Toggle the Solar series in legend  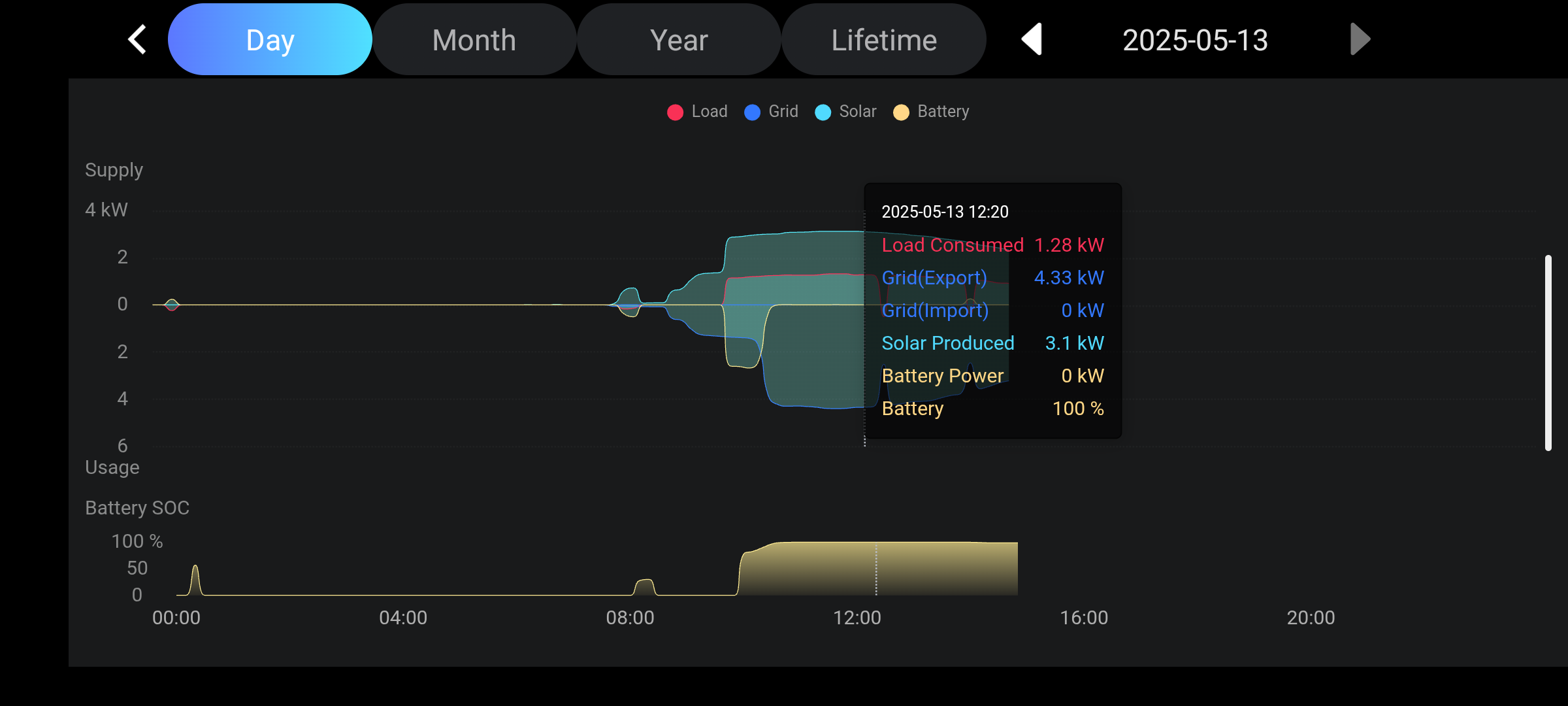(x=845, y=112)
